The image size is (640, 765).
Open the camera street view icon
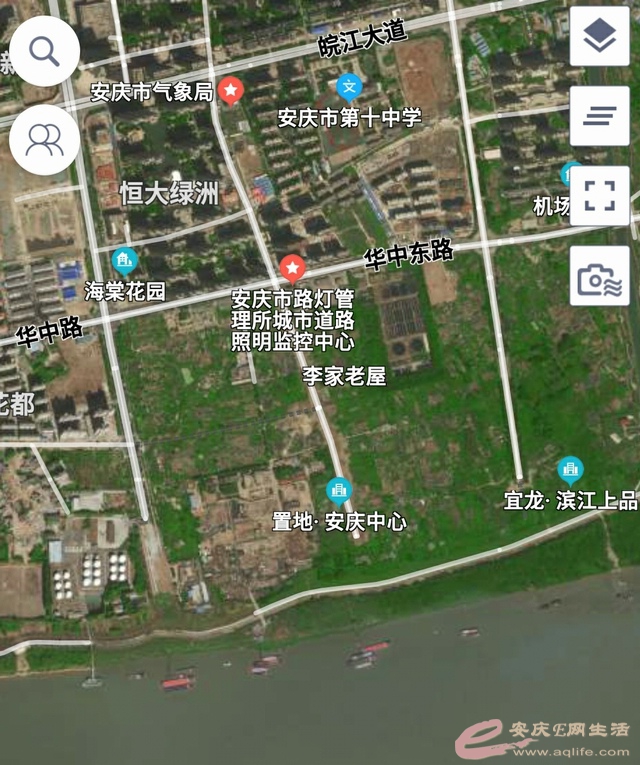(x=599, y=276)
